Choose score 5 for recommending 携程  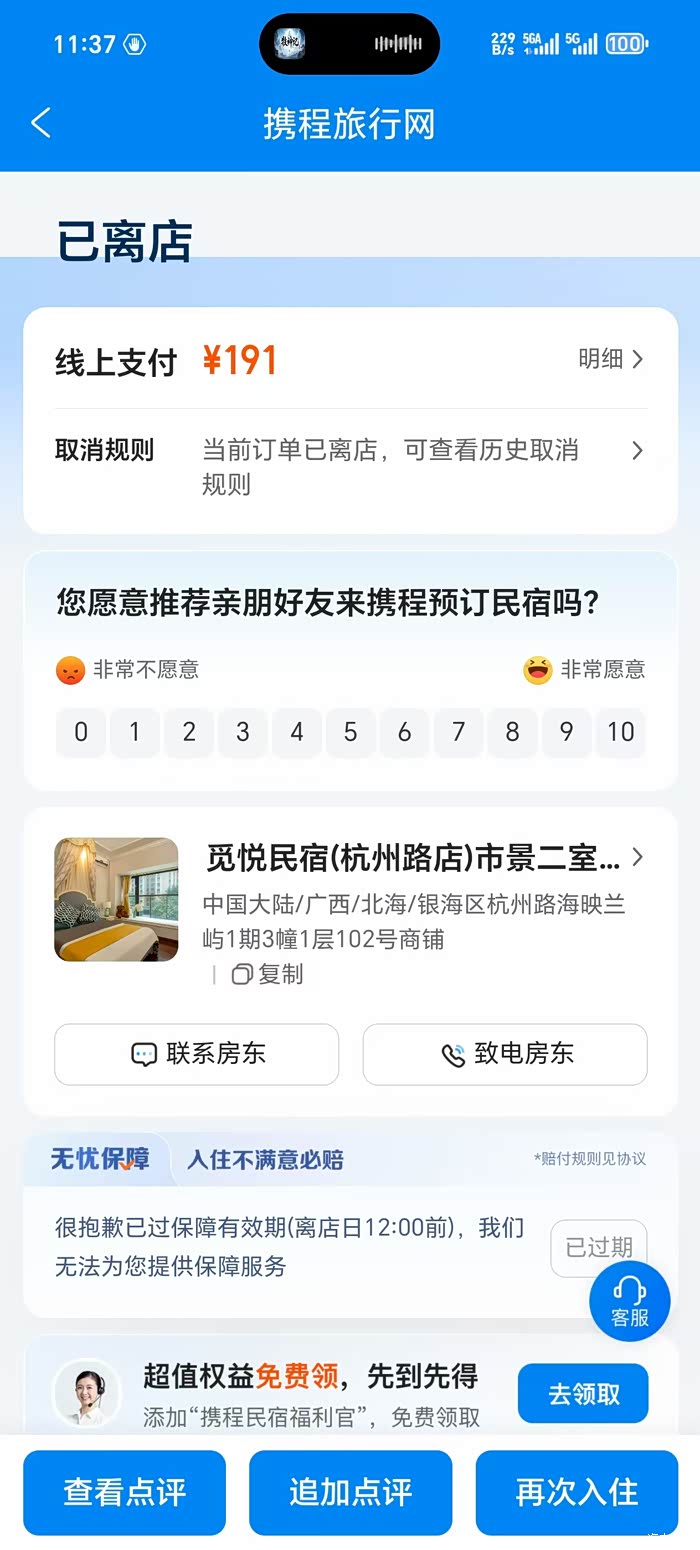click(350, 732)
